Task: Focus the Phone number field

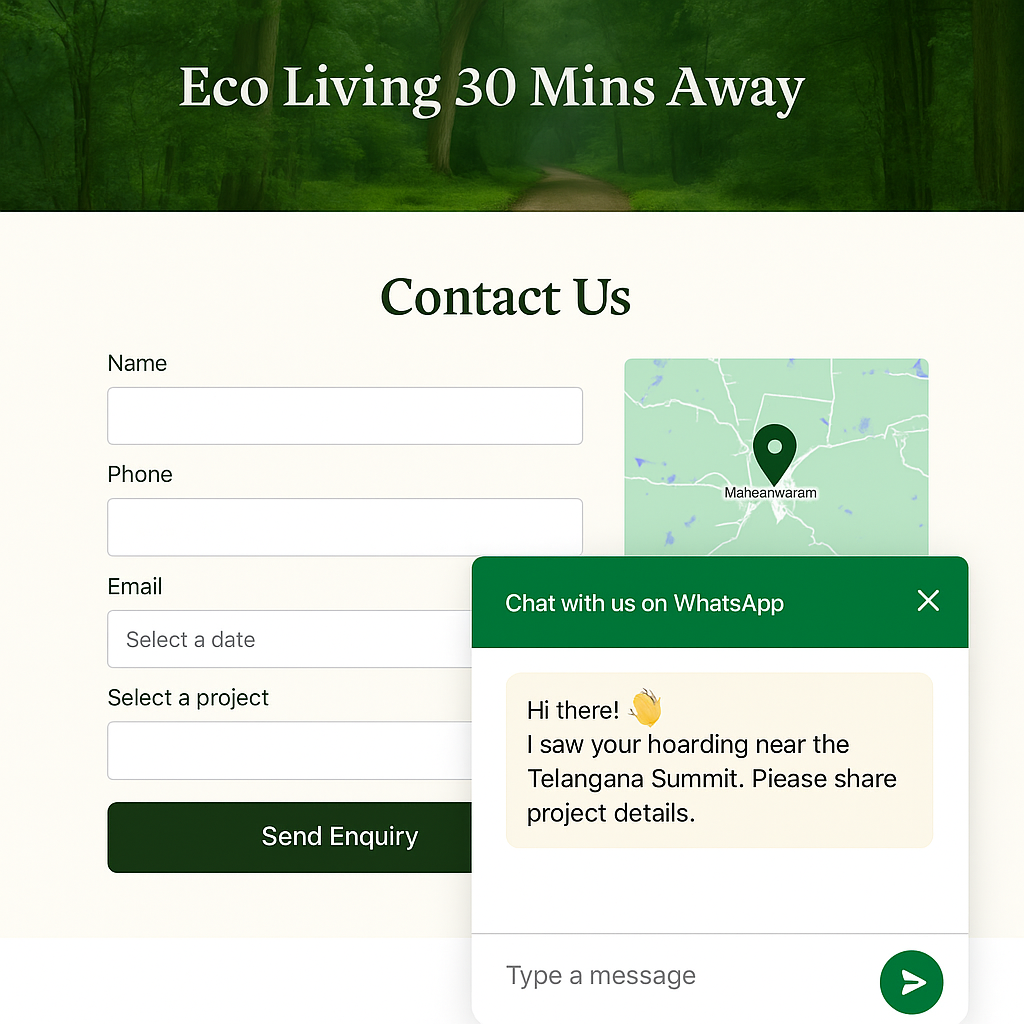Action: click(344, 527)
